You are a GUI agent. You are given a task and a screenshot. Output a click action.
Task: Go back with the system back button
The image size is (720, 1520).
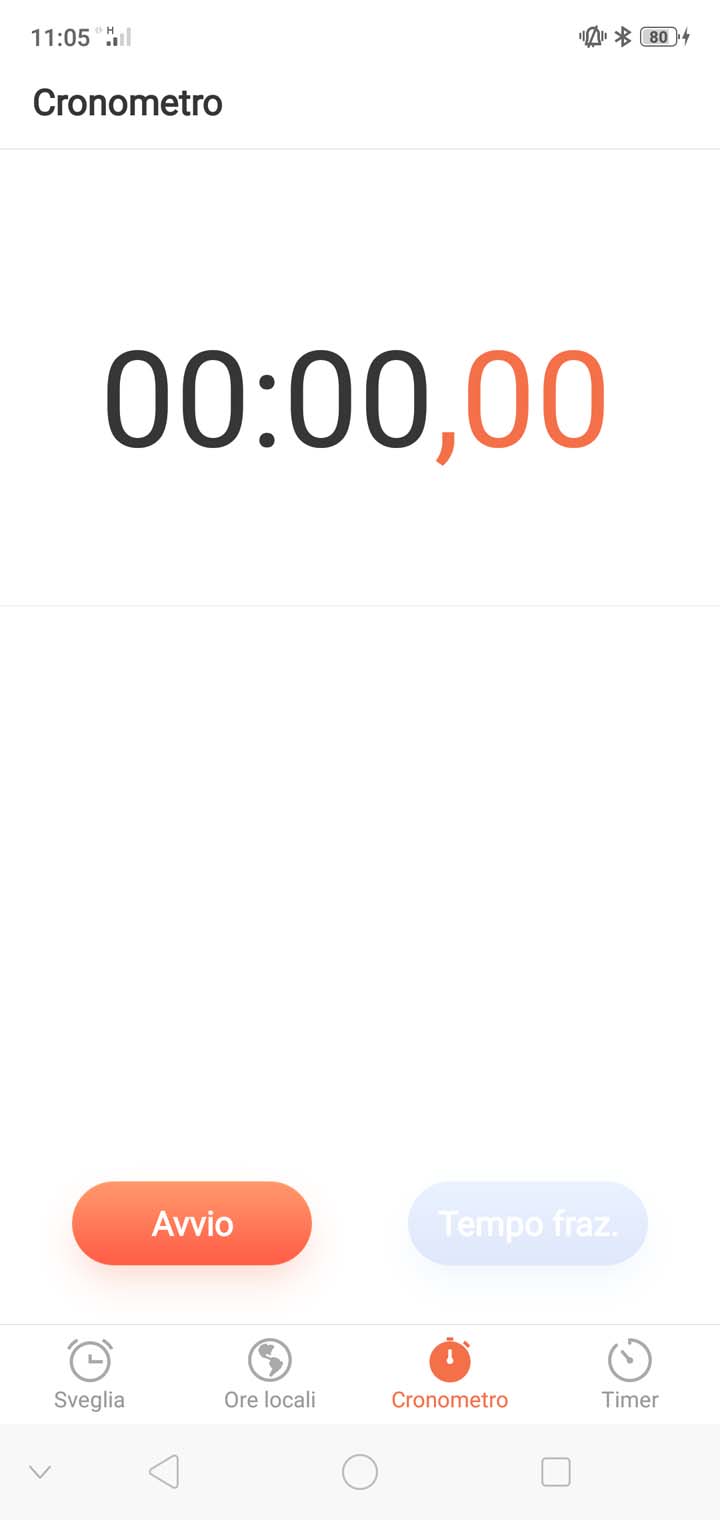coord(164,1472)
